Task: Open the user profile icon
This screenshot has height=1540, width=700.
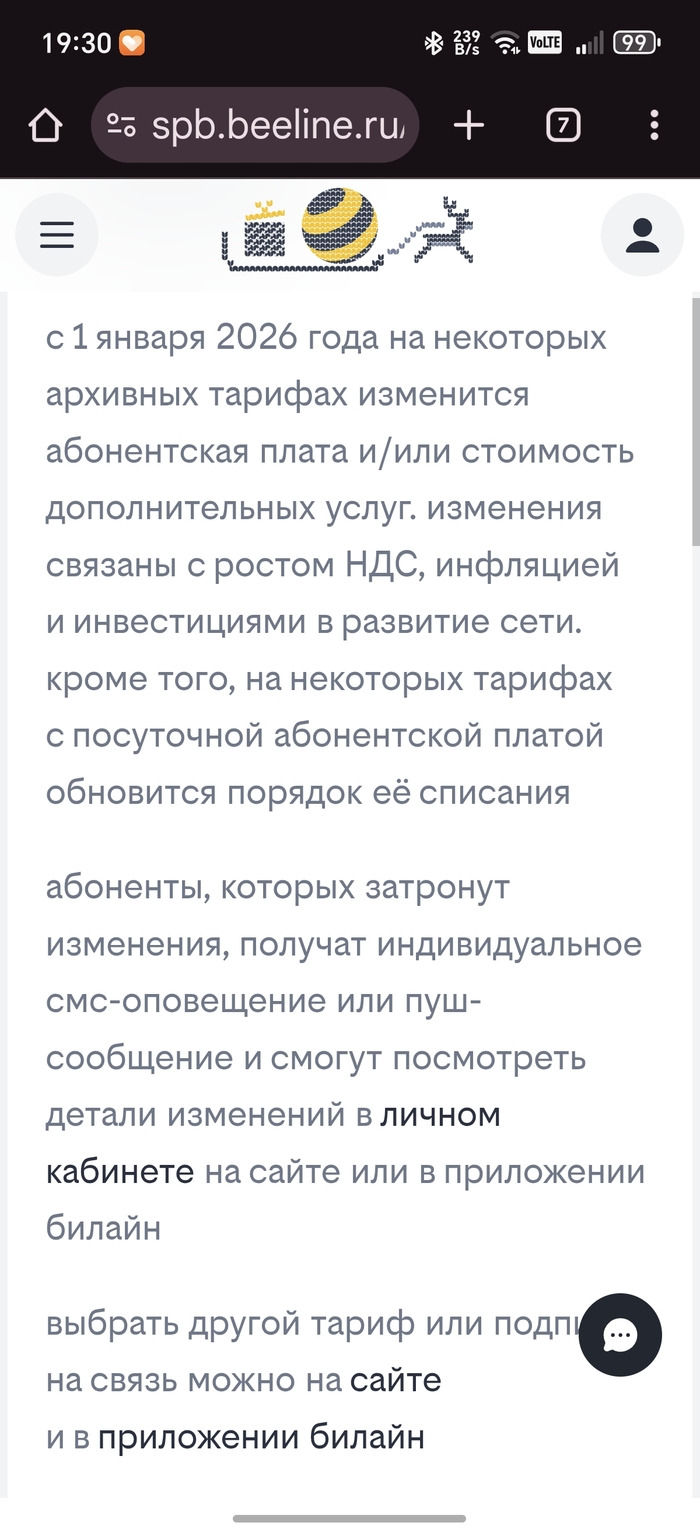Action: point(642,234)
